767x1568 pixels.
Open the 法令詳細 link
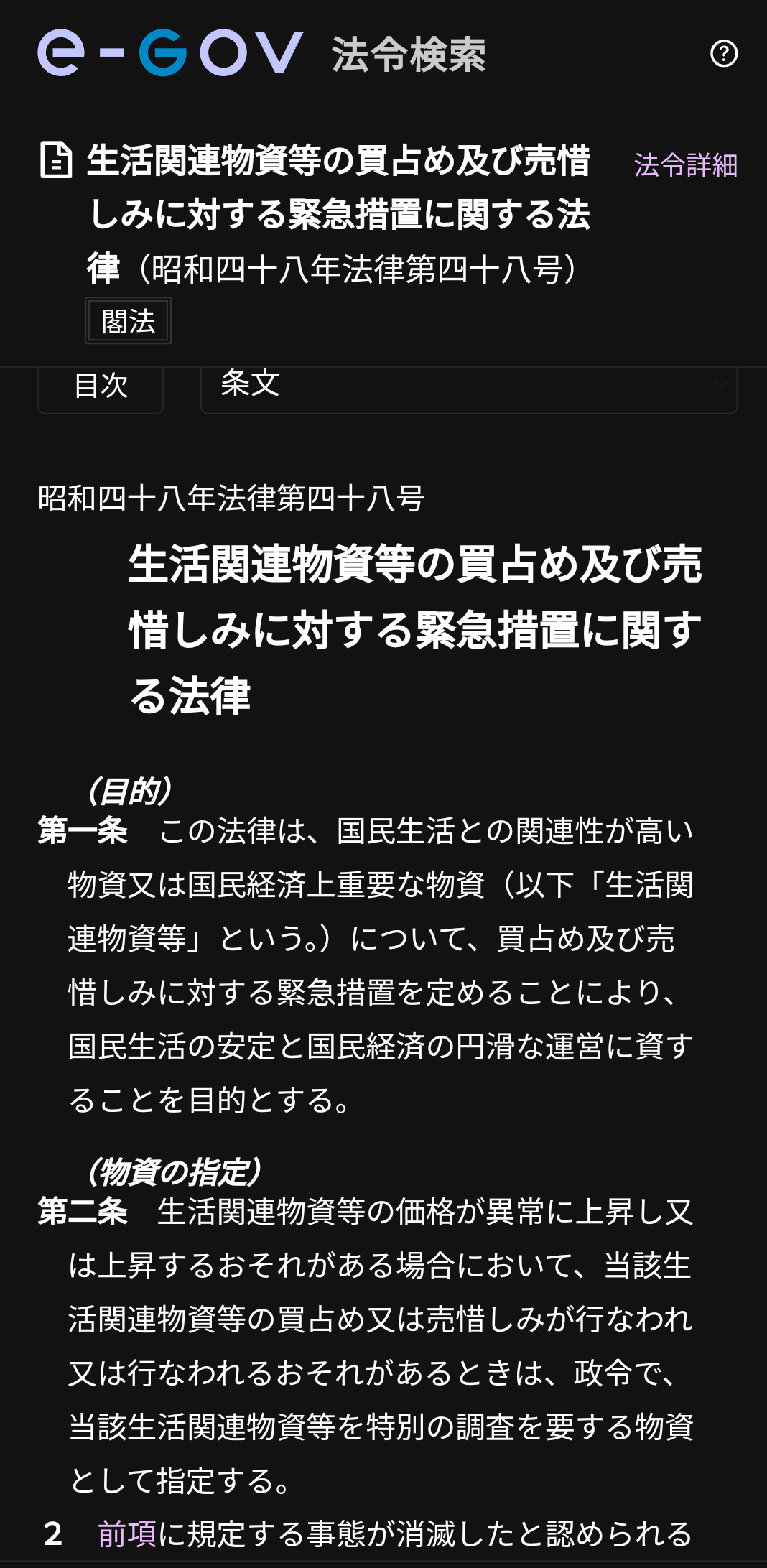point(685,165)
